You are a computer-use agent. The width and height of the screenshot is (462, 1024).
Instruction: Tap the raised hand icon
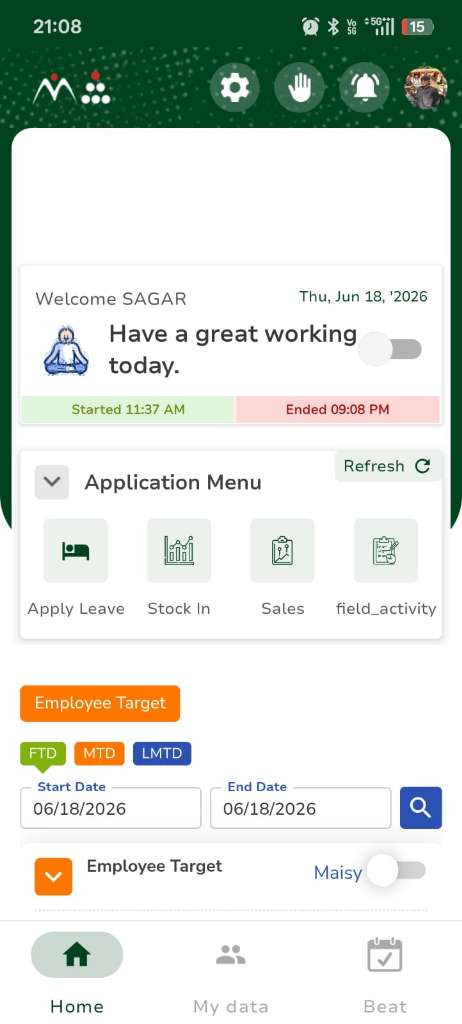[x=299, y=87]
